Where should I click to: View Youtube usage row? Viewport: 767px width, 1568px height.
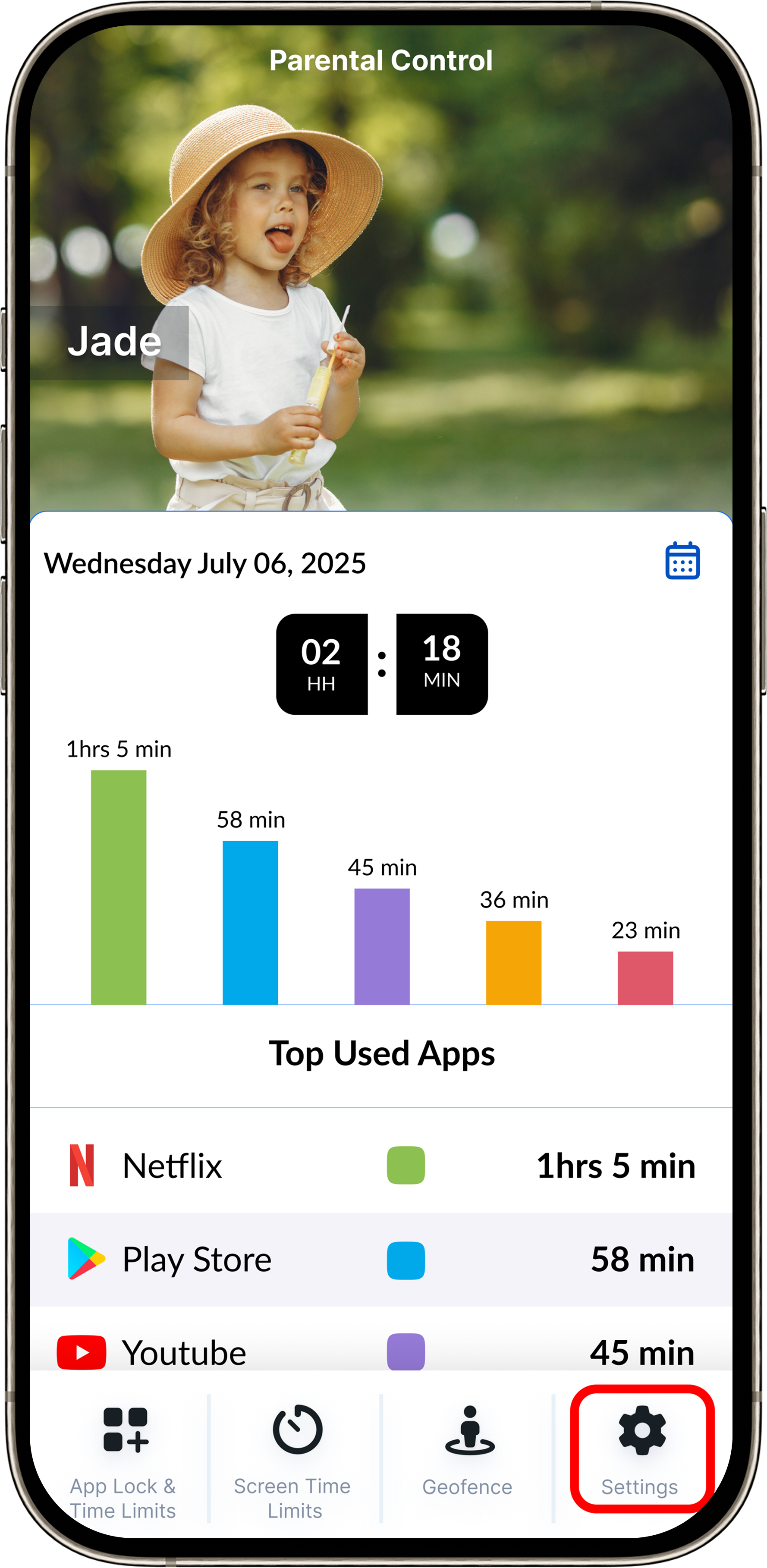tap(381, 1351)
